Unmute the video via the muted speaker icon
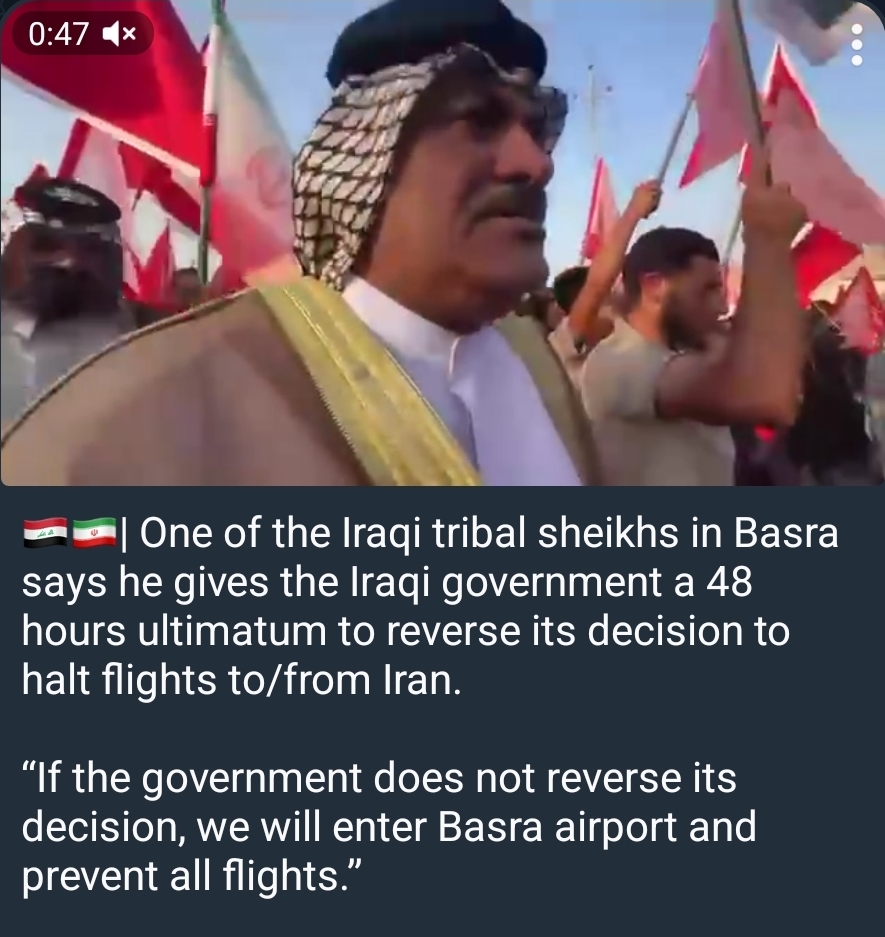The width and height of the screenshot is (885, 937). 120,34
